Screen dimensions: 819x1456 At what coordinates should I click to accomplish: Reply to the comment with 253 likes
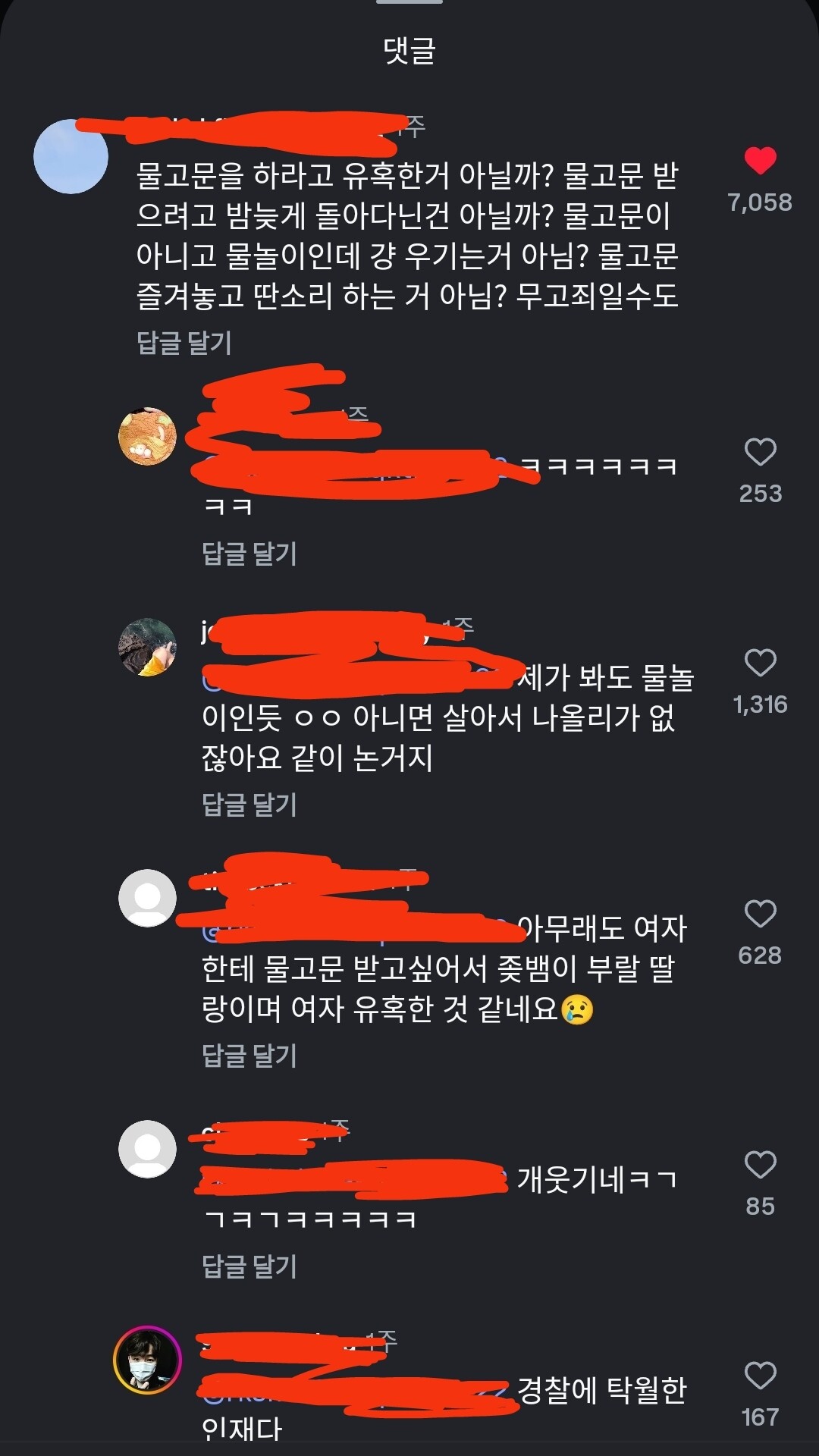pos(249,554)
